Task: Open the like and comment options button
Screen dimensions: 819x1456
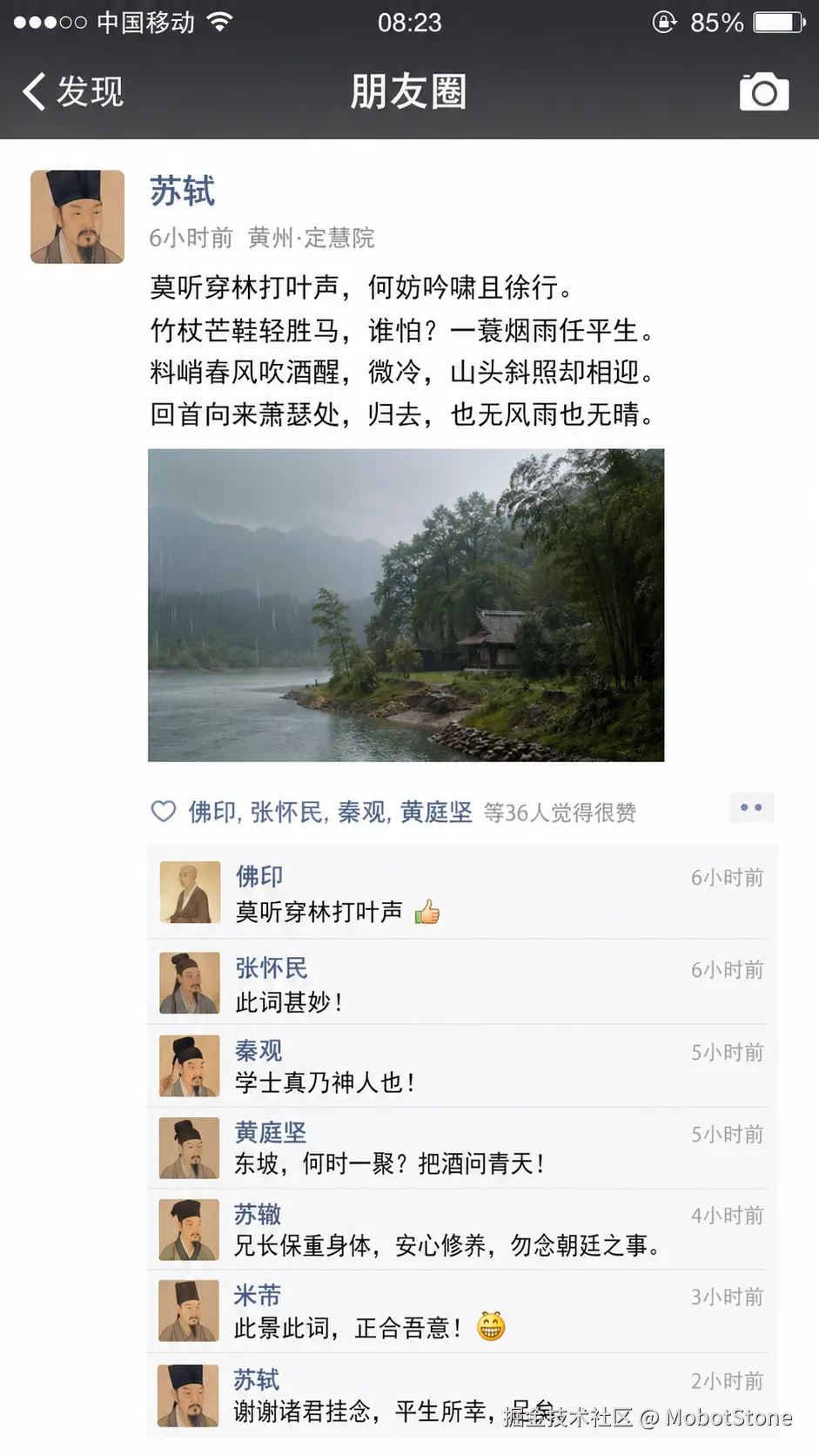Action: point(751,808)
